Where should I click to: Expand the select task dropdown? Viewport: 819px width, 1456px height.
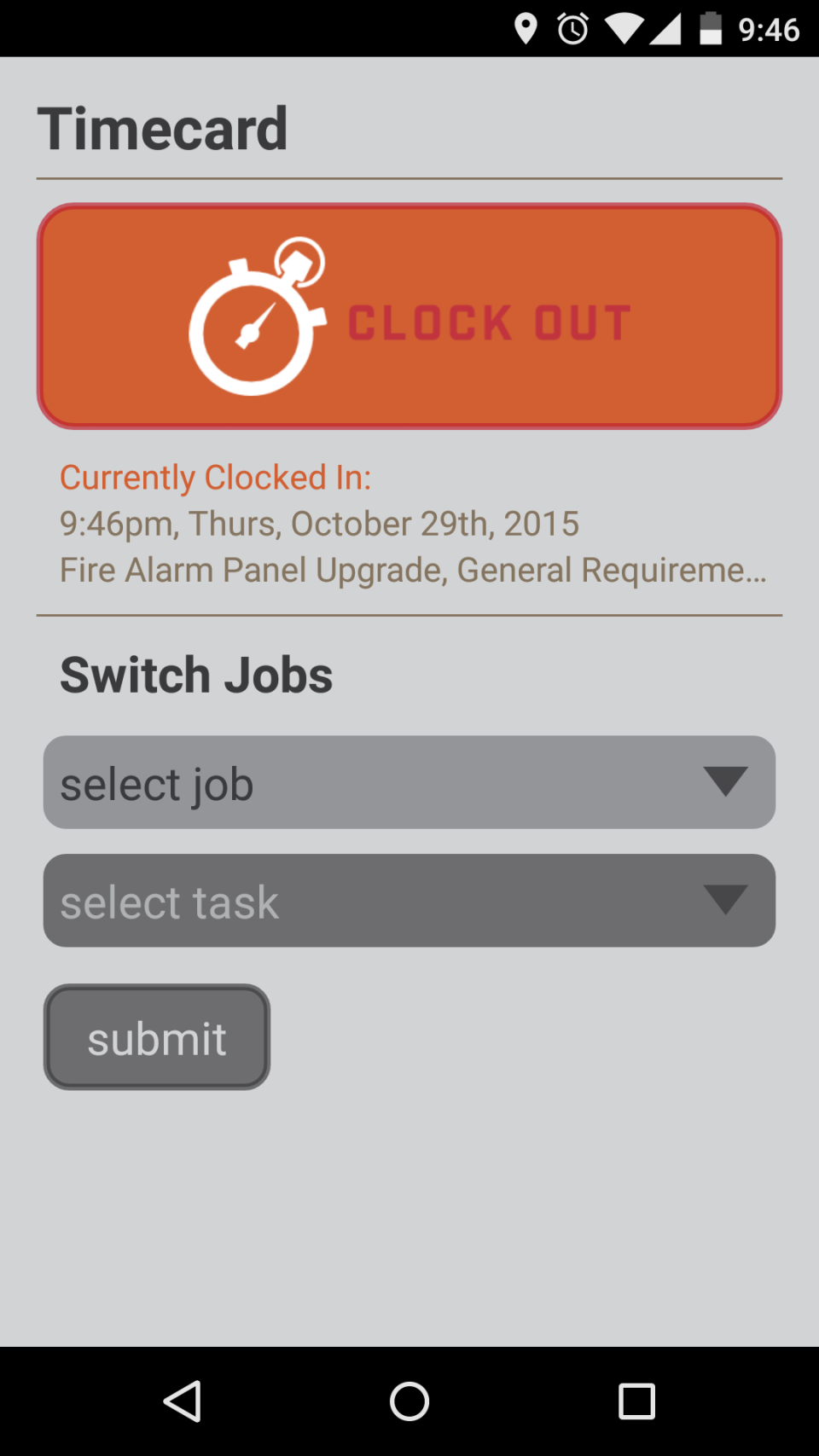[x=409, y=901]
